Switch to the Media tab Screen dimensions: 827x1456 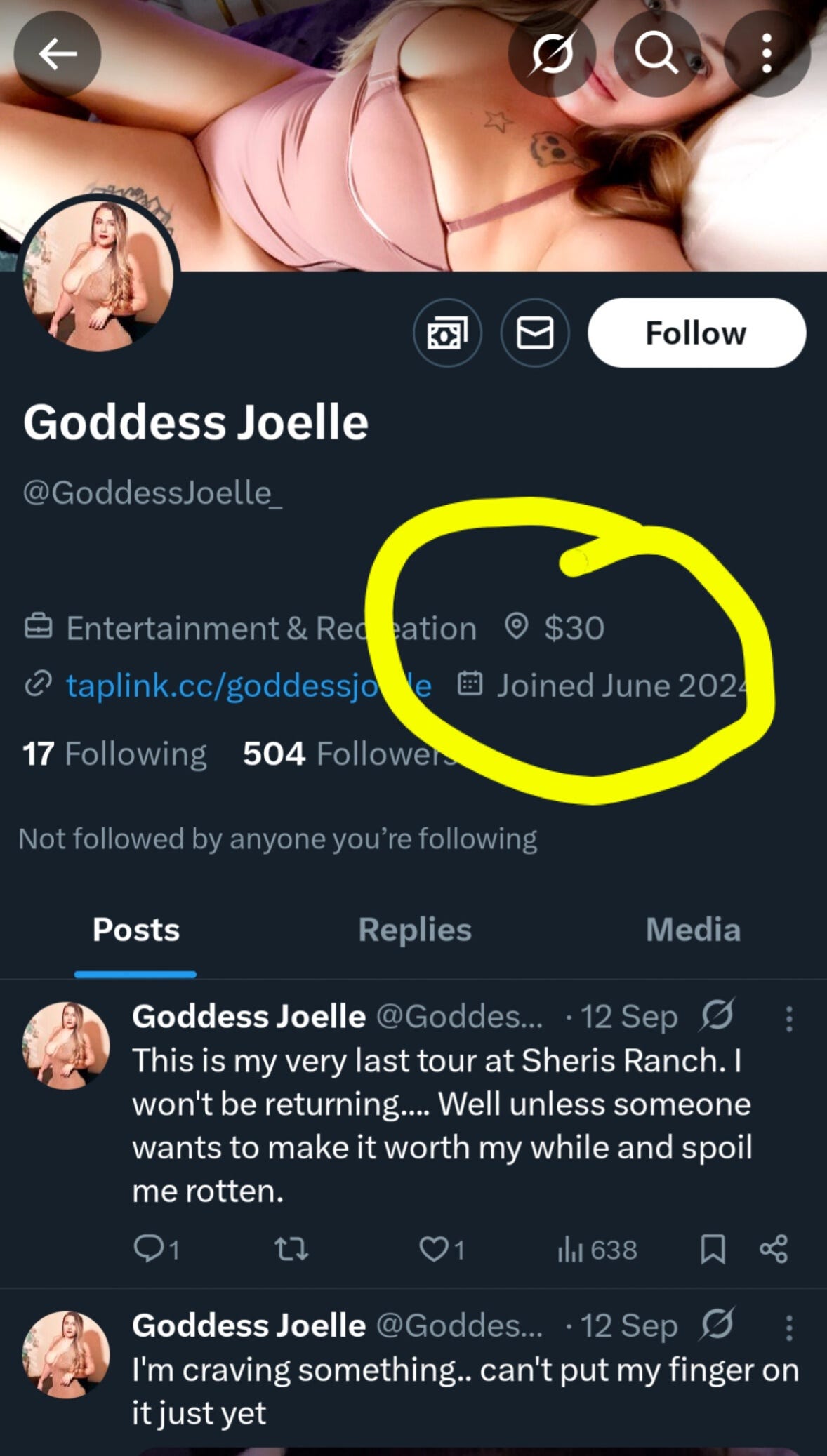tap(693, 930)
